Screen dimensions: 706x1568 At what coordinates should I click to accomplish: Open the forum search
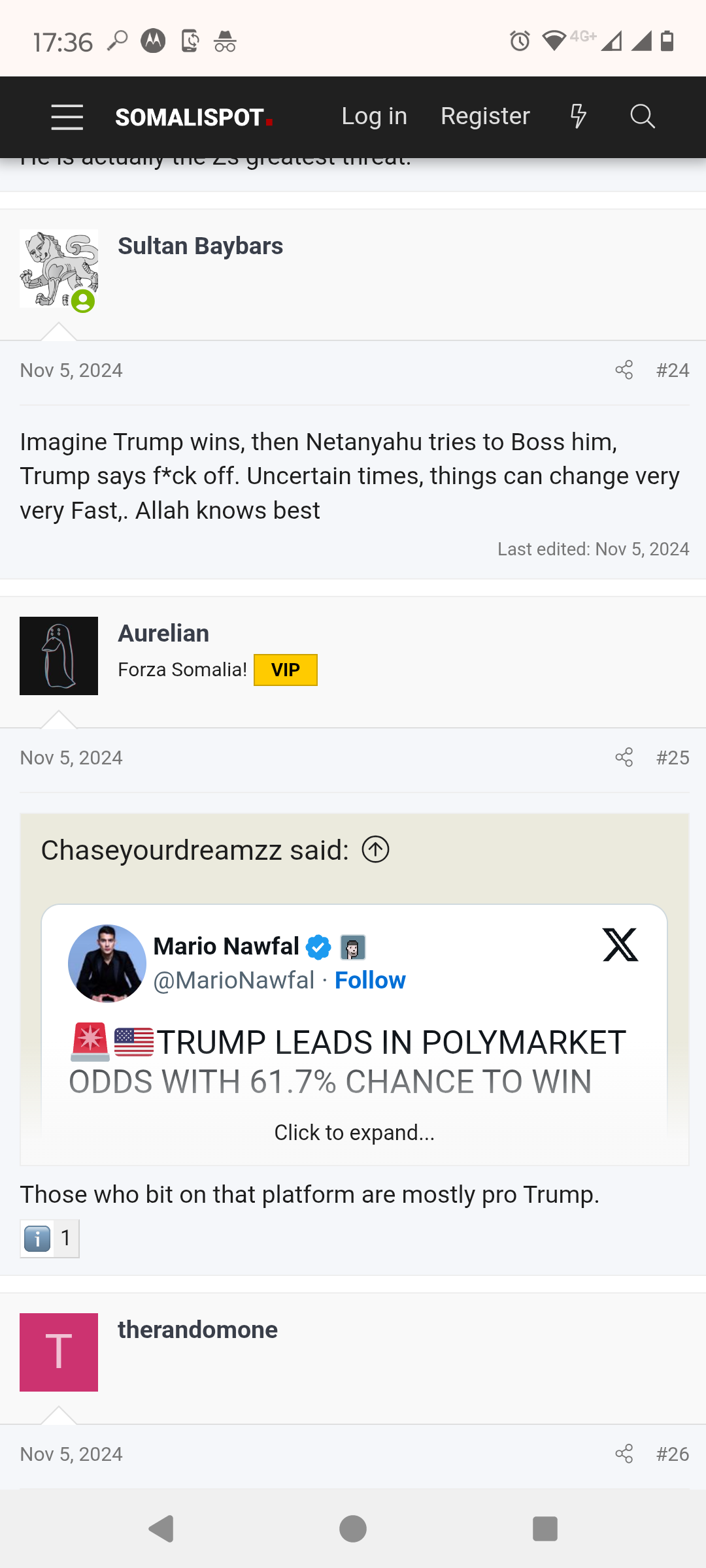[643, 116]
